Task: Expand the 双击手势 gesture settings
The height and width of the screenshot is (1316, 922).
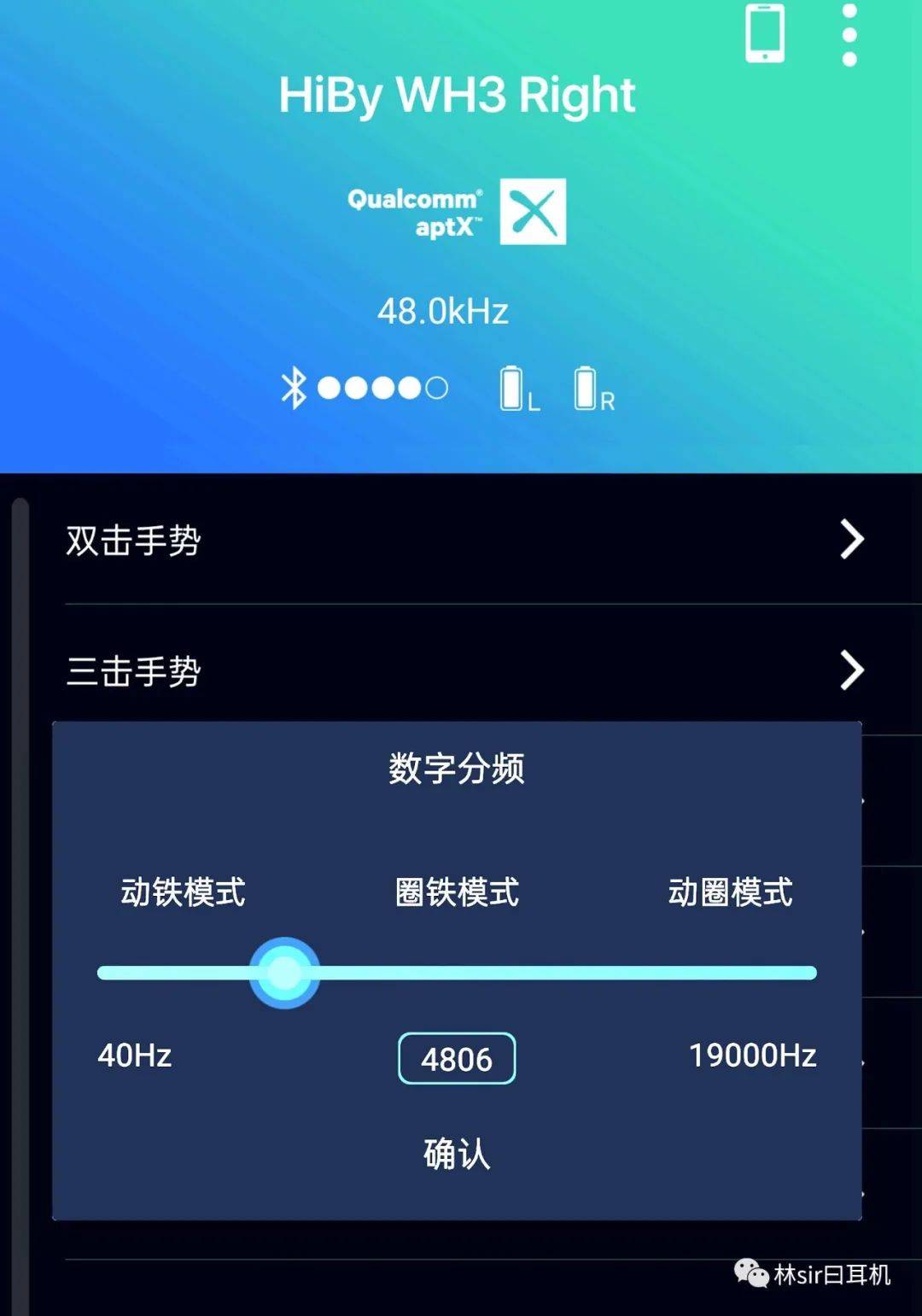Action: coord(132,539)
